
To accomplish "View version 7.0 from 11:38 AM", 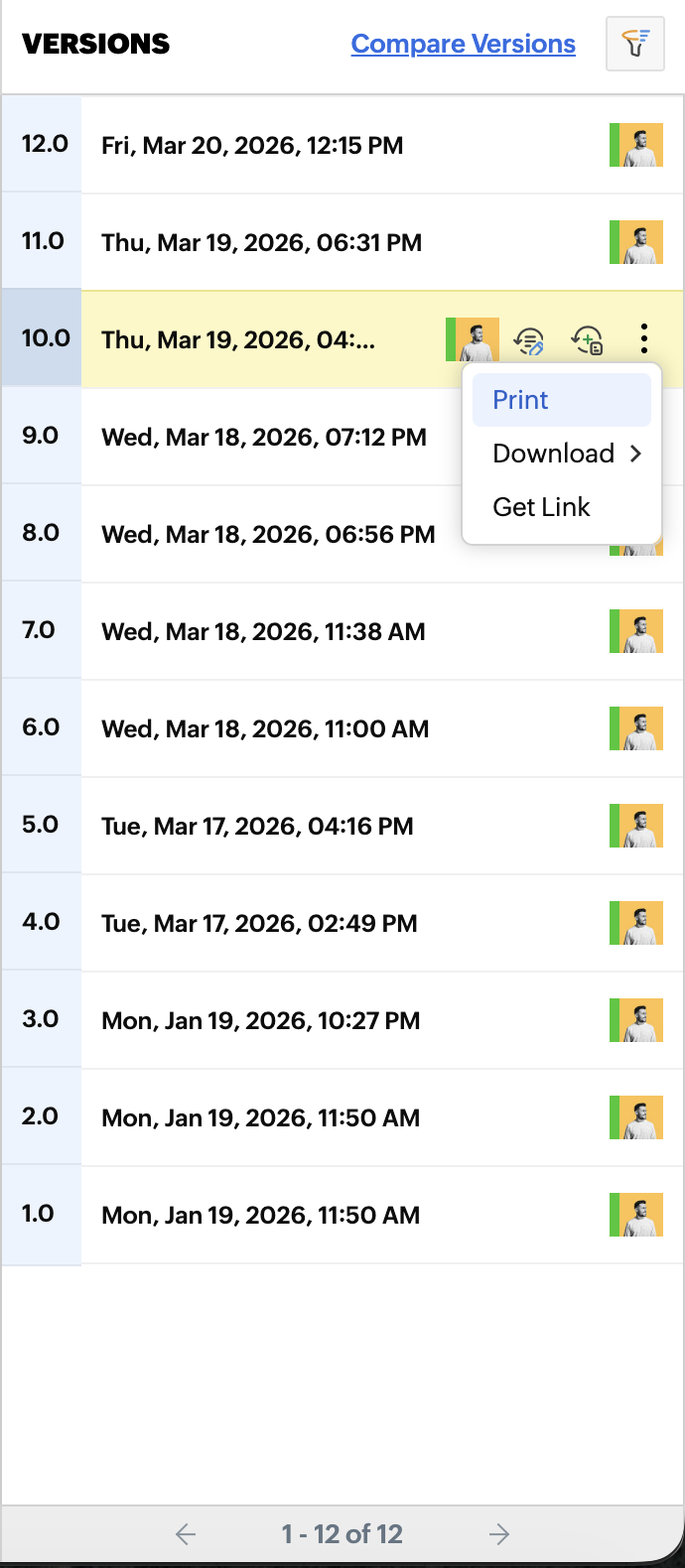I will 263,632.
